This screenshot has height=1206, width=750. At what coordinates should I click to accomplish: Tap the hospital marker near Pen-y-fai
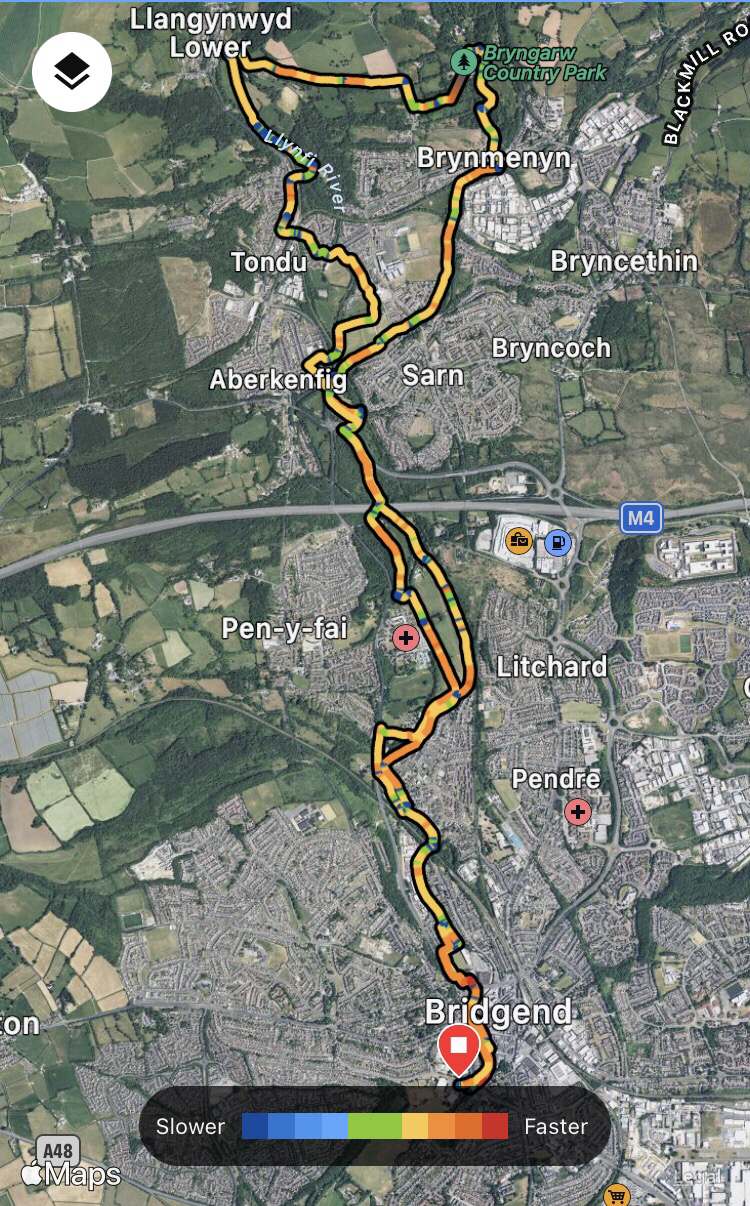click(405, 637)
